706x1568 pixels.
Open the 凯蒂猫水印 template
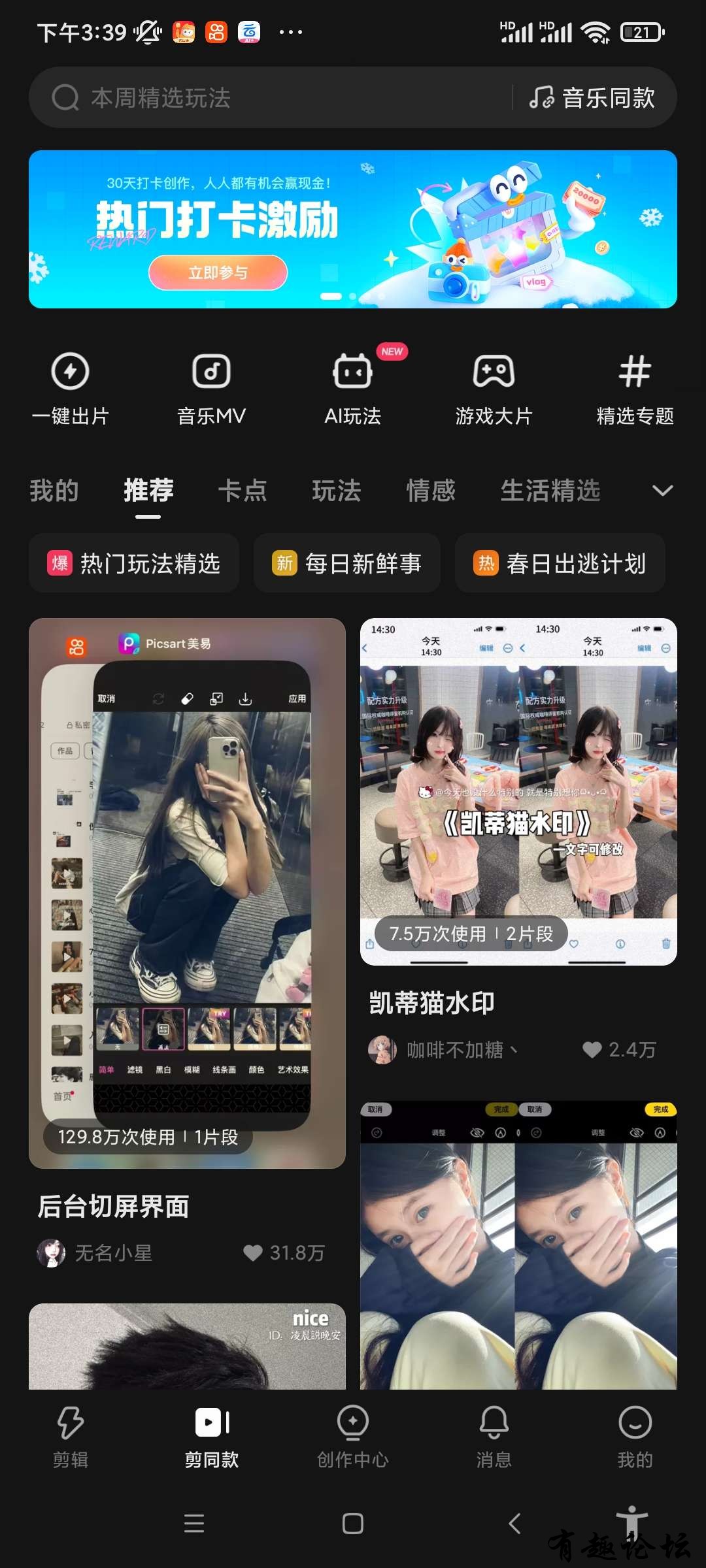point(518,791)
